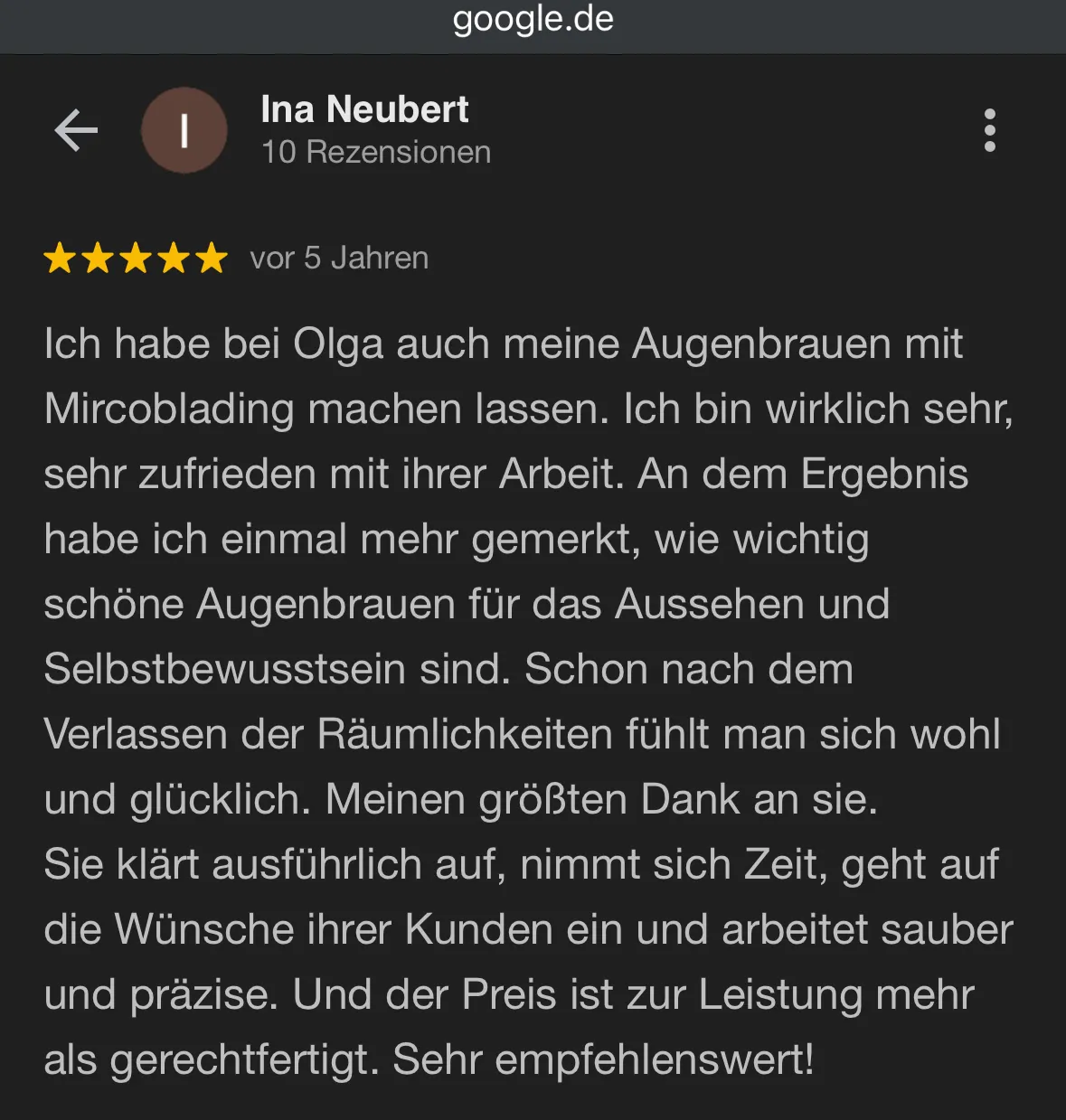Viewport: 1066px width, 1120px height.
Task: Open the three-dot overflow menu
Action: (x=989, y=131)
